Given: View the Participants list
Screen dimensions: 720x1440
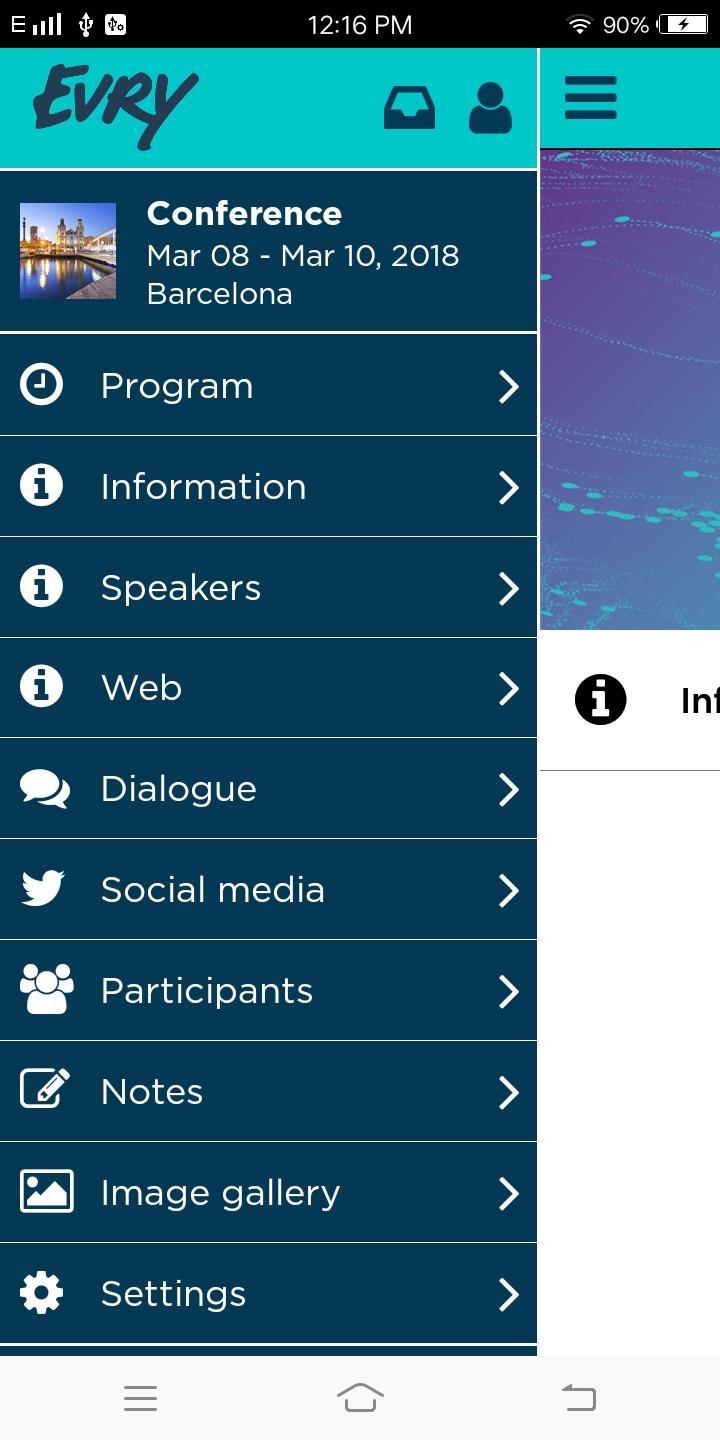Looking at the screenshot, I should pyautogui.click(x=268, y=991).
